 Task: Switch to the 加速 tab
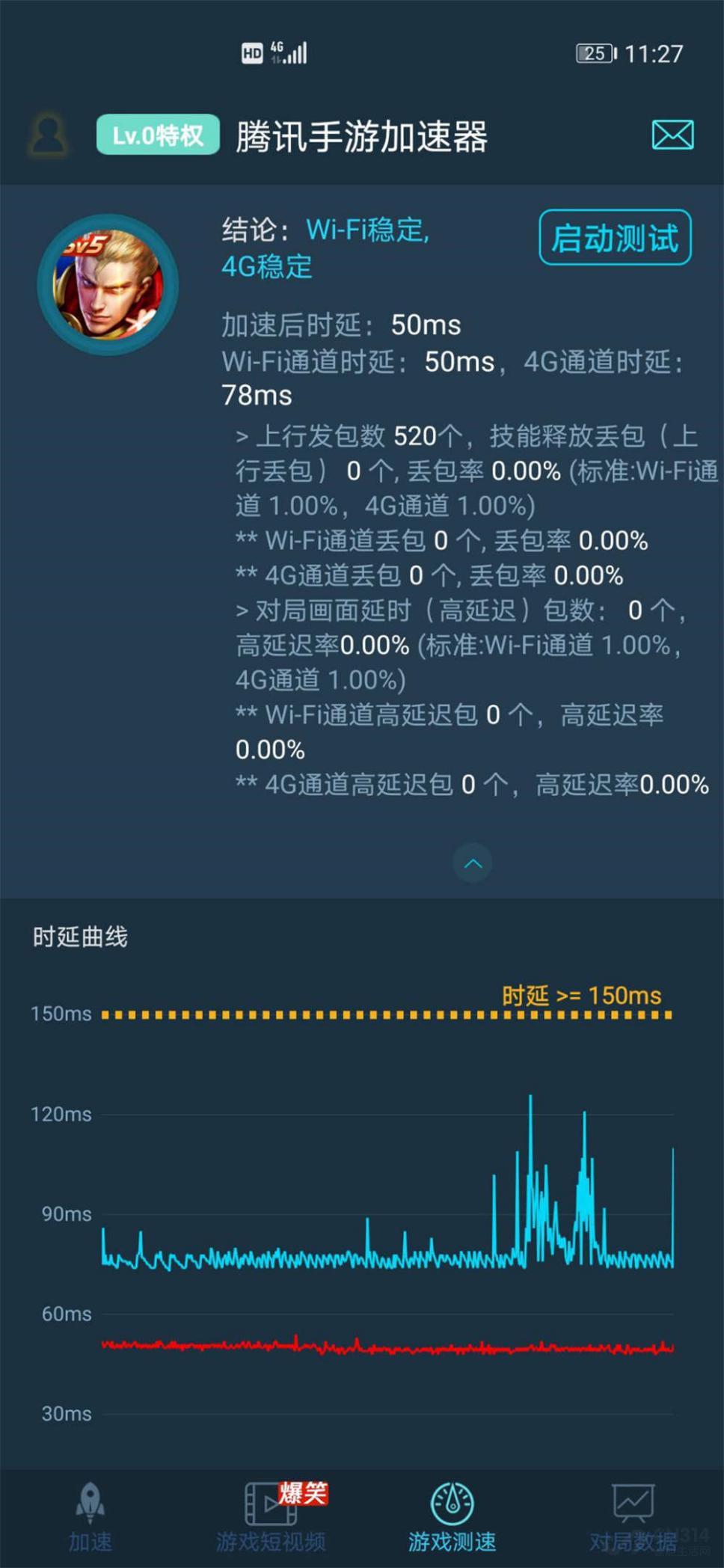90,1517
